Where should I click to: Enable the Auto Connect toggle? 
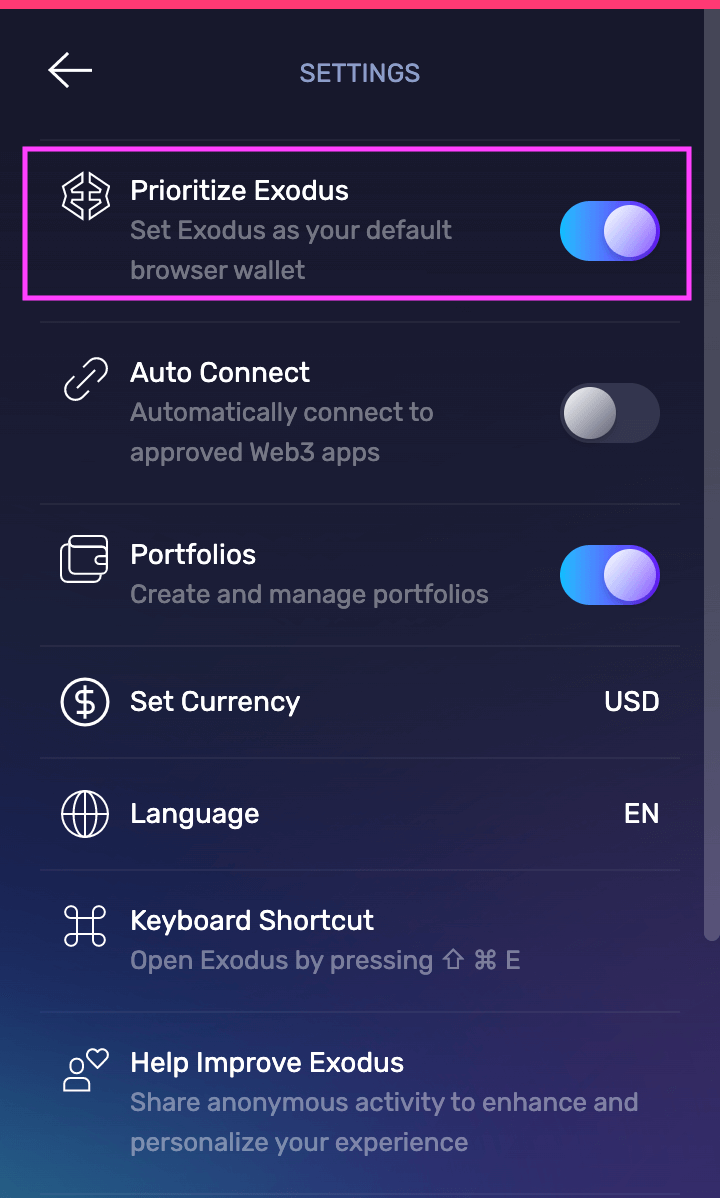(x=609, y=413)
